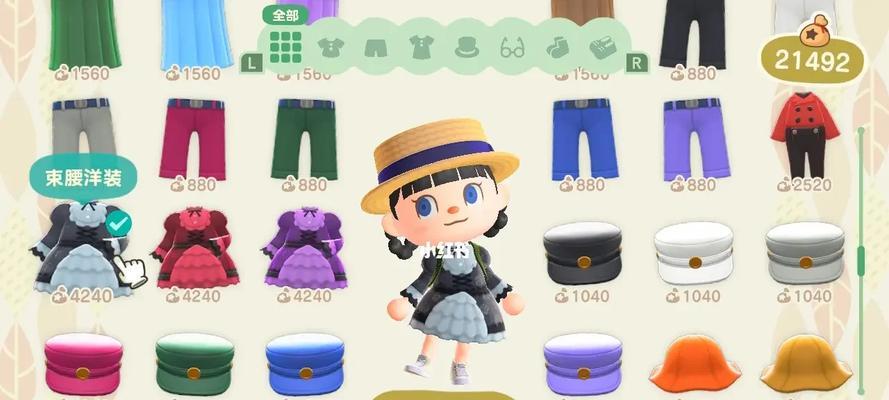Image resolution: width=889 pixels, height=400 pixels.
Task: Select the red pants priced 880
Action: click(194, 137)
